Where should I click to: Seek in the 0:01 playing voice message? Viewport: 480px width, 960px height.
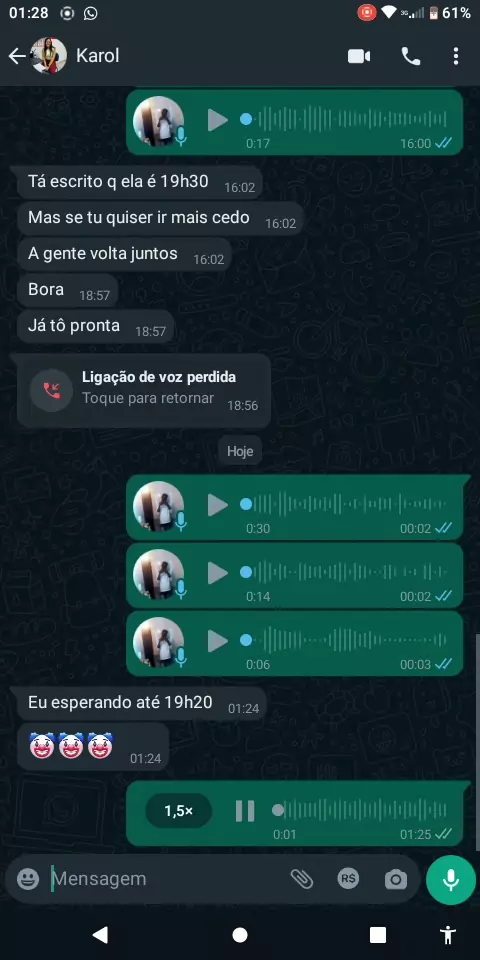point(362,811)
